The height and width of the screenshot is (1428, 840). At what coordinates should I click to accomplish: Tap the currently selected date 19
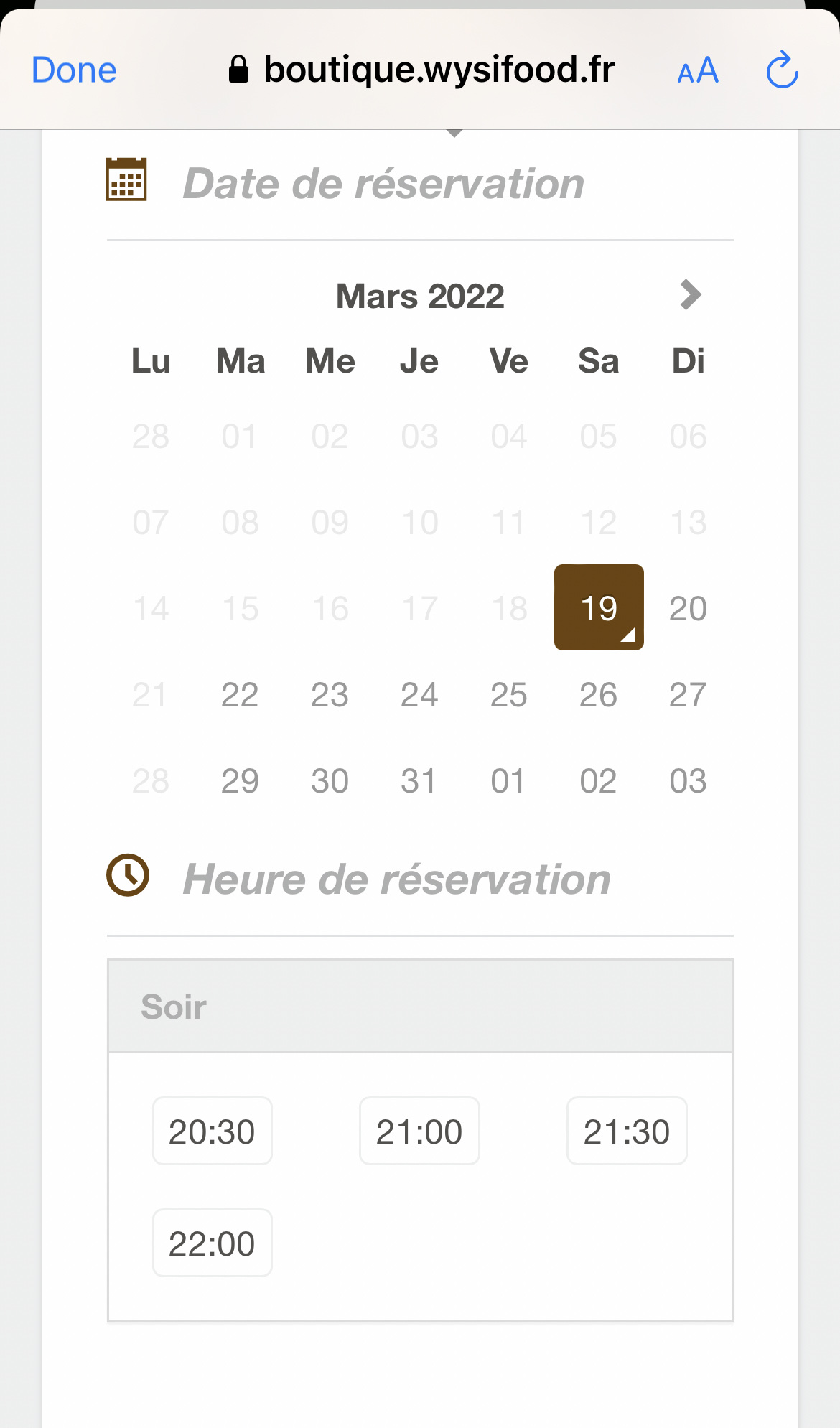click(x=598, y=607)
